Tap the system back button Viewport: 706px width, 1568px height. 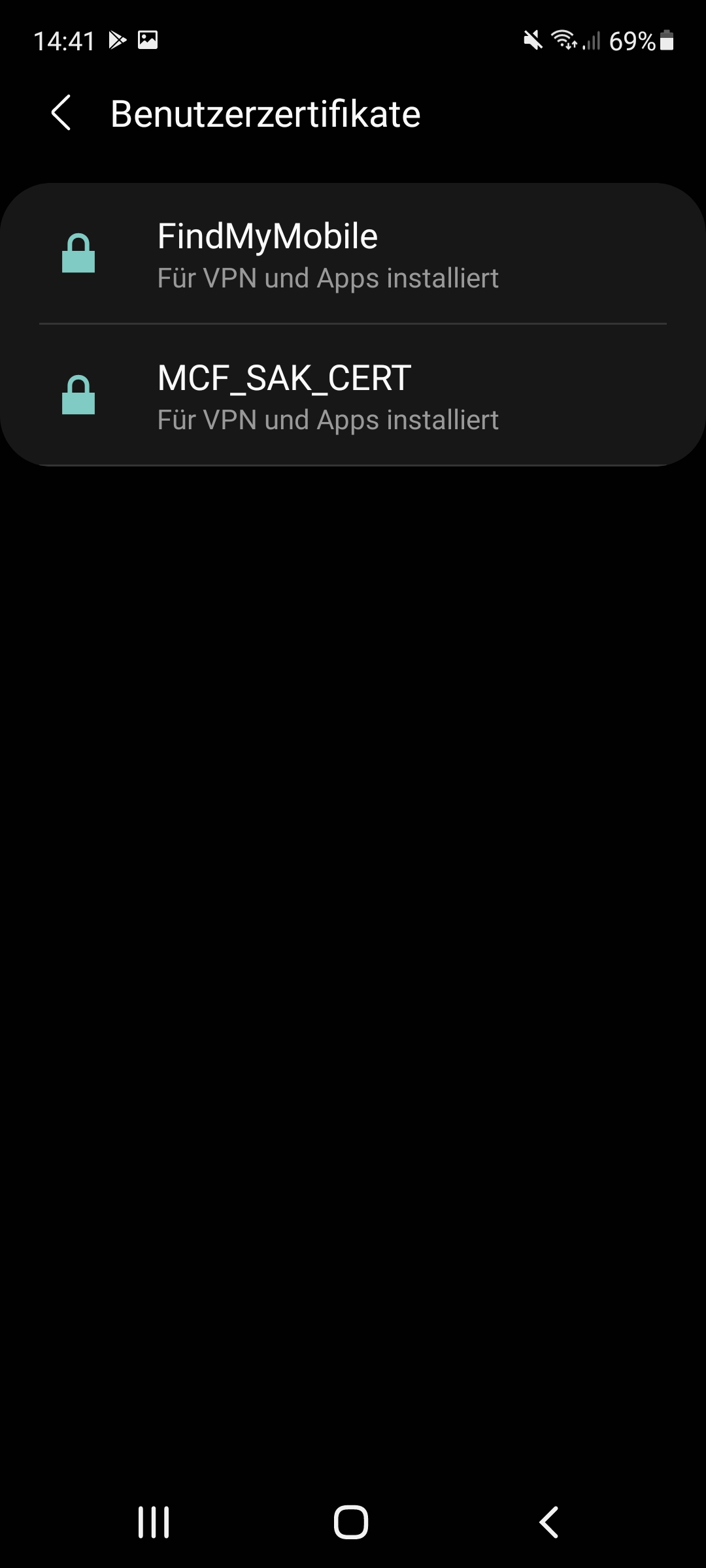(x=549, y=1522)
